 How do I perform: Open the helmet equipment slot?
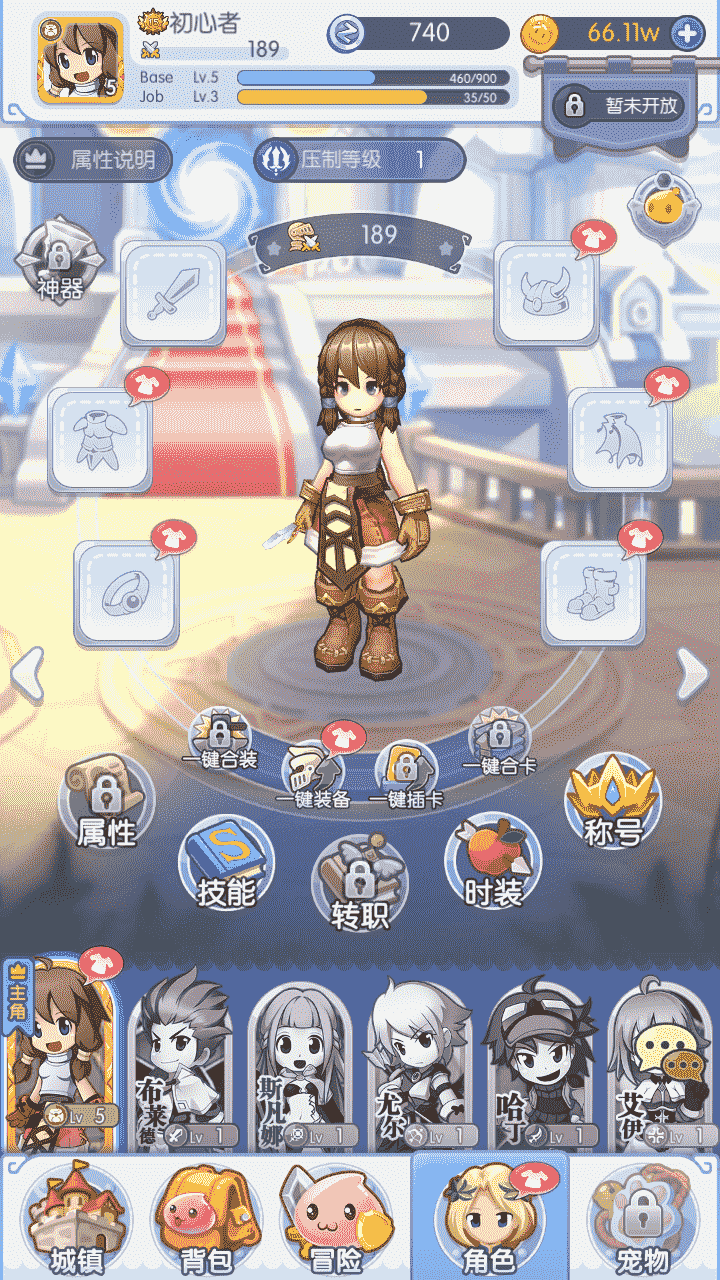pyautogui.click(x=546, y=293)
